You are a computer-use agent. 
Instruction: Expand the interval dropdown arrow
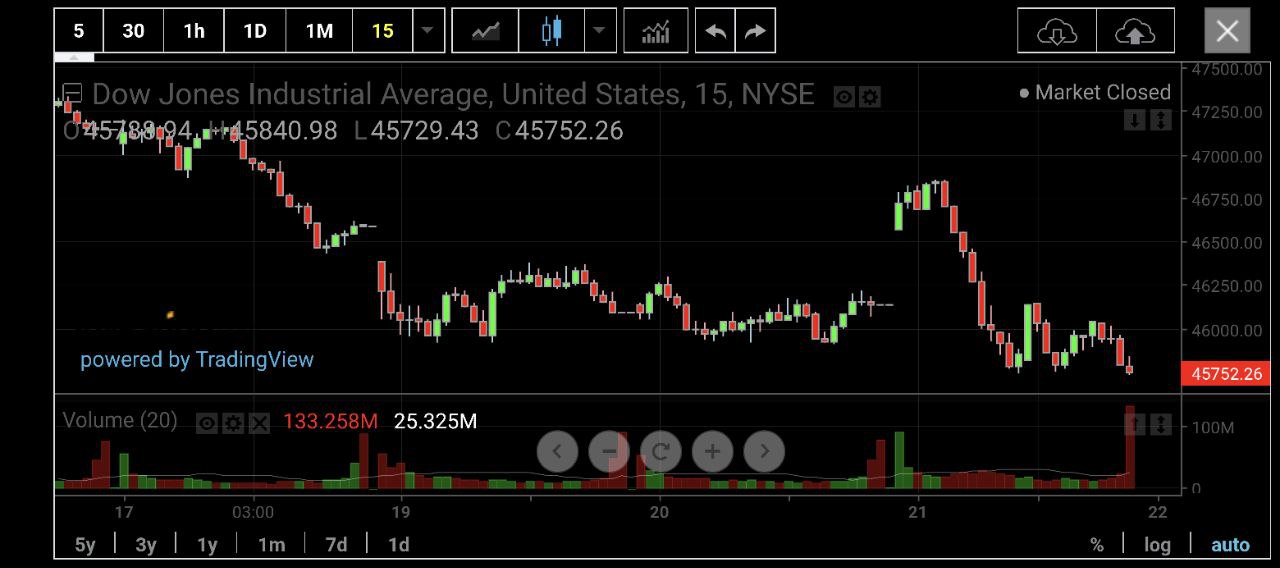[428, 31]
